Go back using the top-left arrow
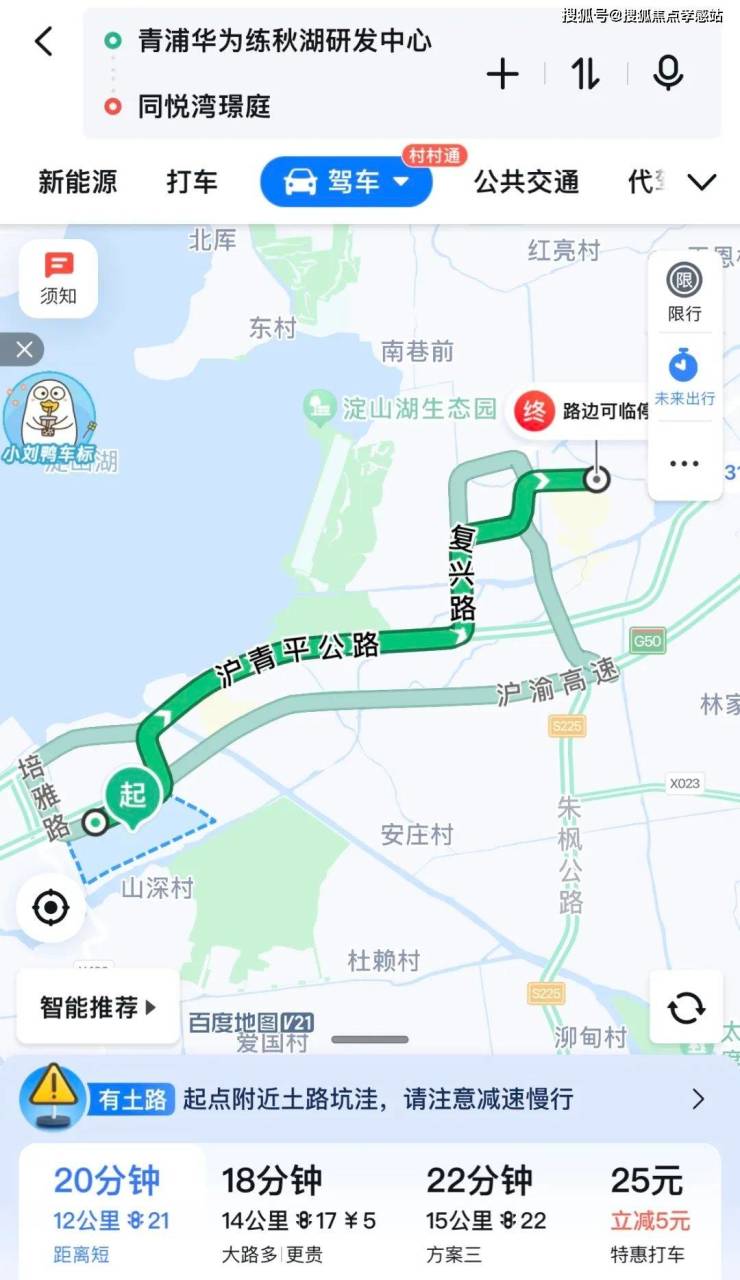The width and height of the screenshot is (740, 1280). (43, 42)
